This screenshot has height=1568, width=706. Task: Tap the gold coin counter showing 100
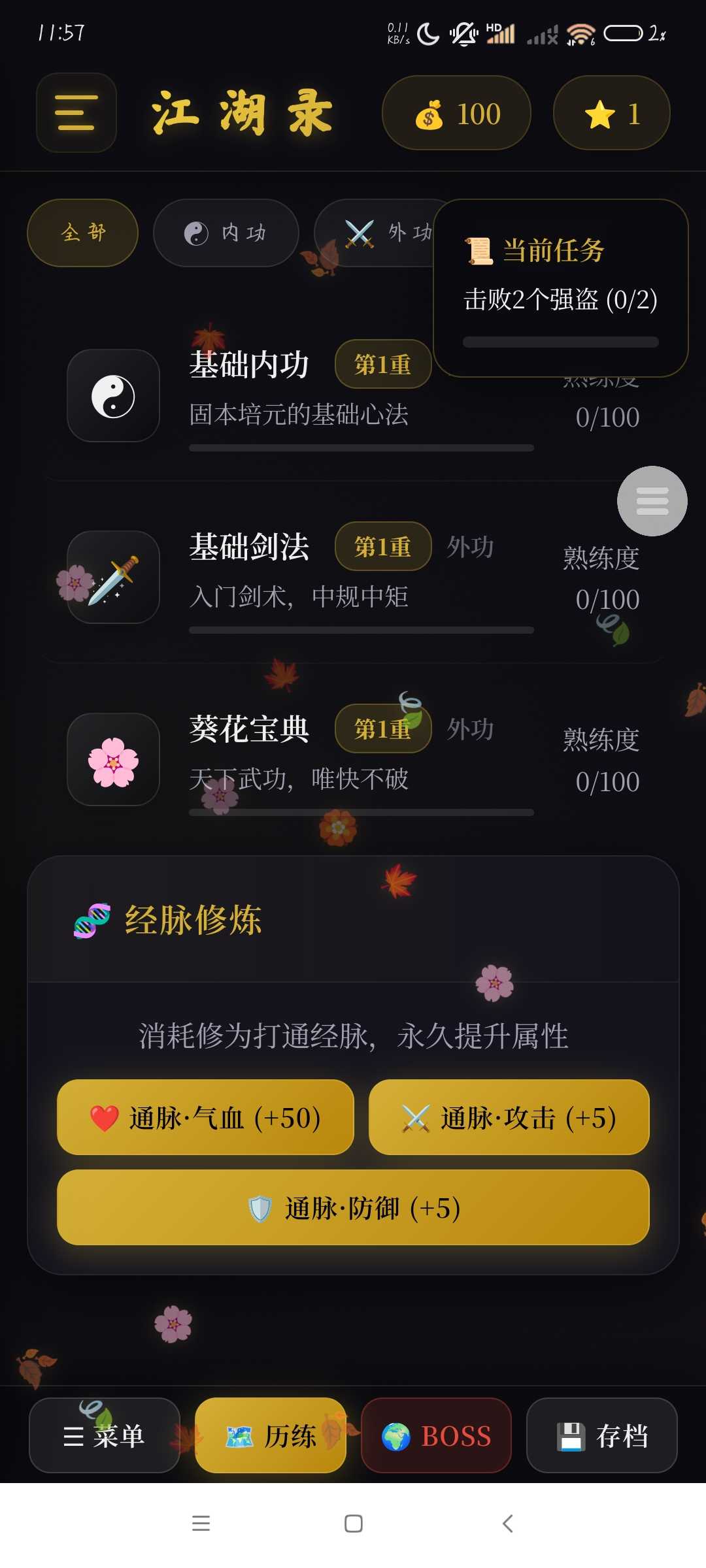(x=456, y=113)
